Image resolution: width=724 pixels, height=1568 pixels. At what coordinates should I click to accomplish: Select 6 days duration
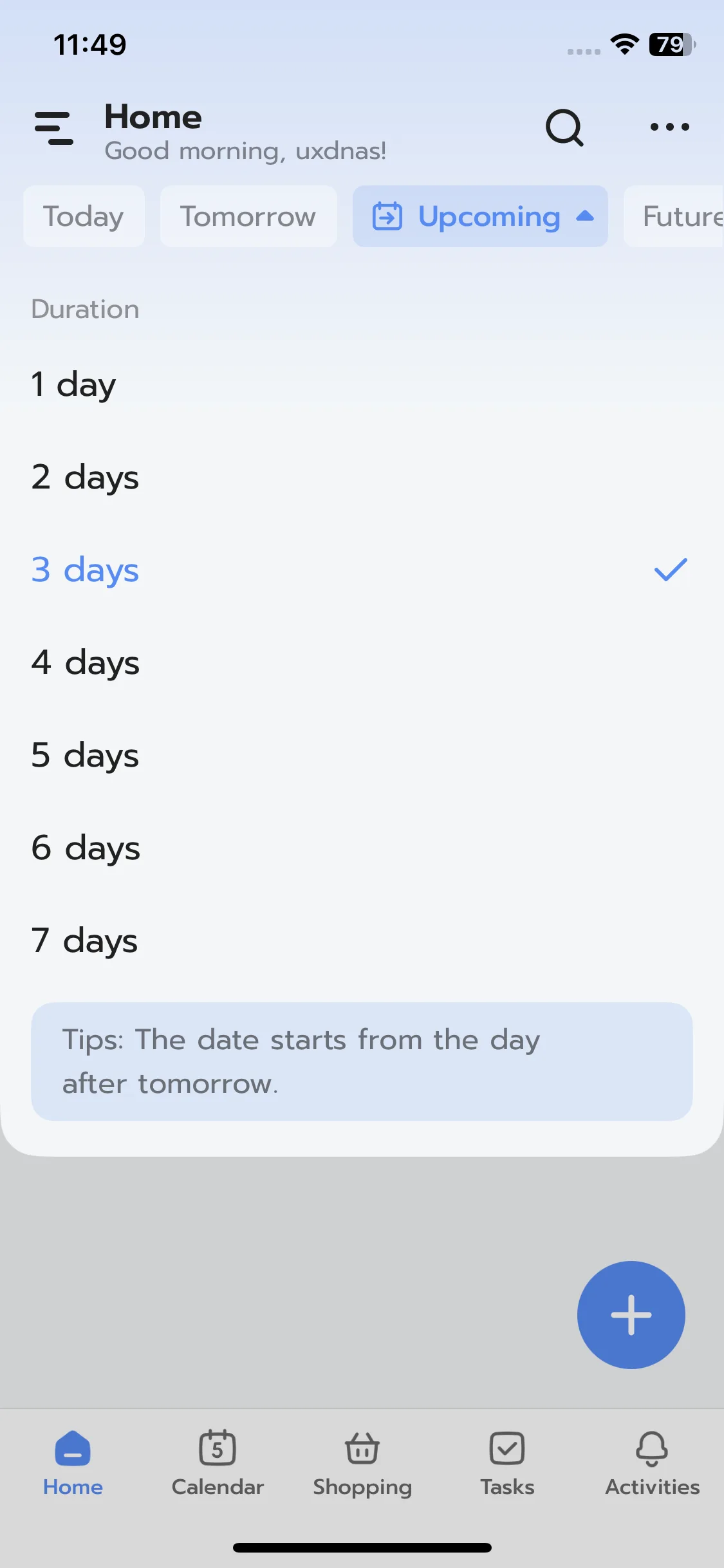tap(85, 848)
